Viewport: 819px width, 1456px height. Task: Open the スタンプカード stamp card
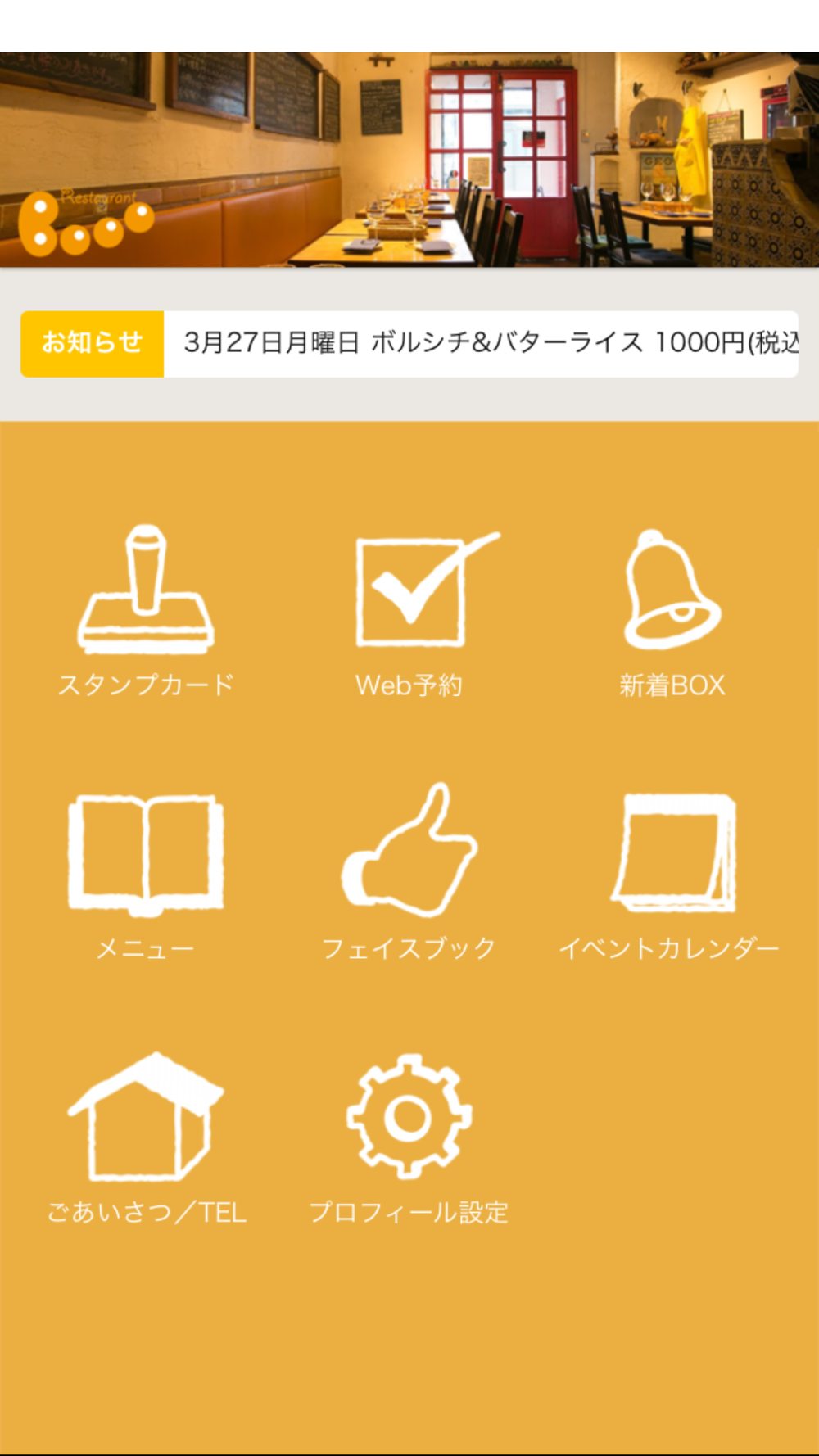coord(146,611)
